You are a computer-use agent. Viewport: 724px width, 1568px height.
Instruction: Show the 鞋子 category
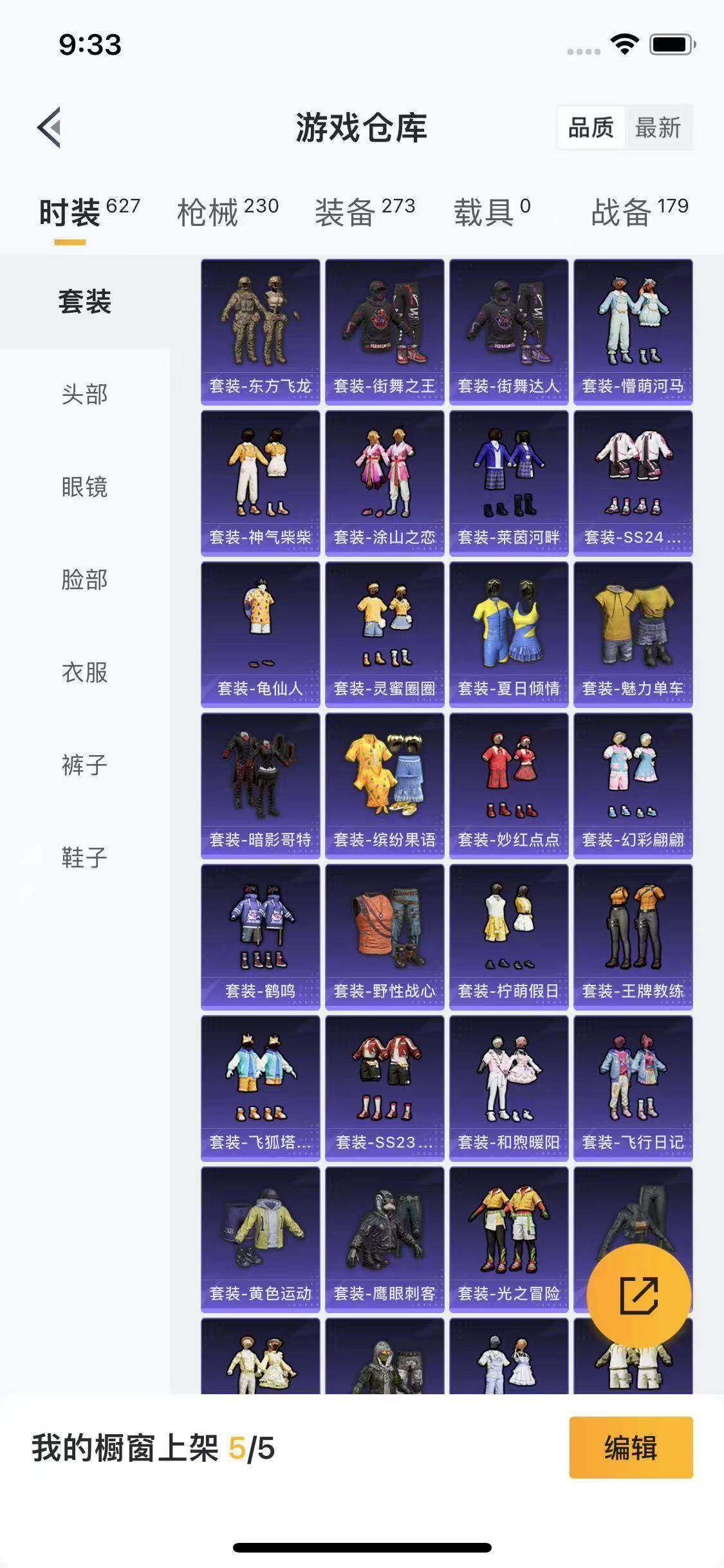coord(85,858)
